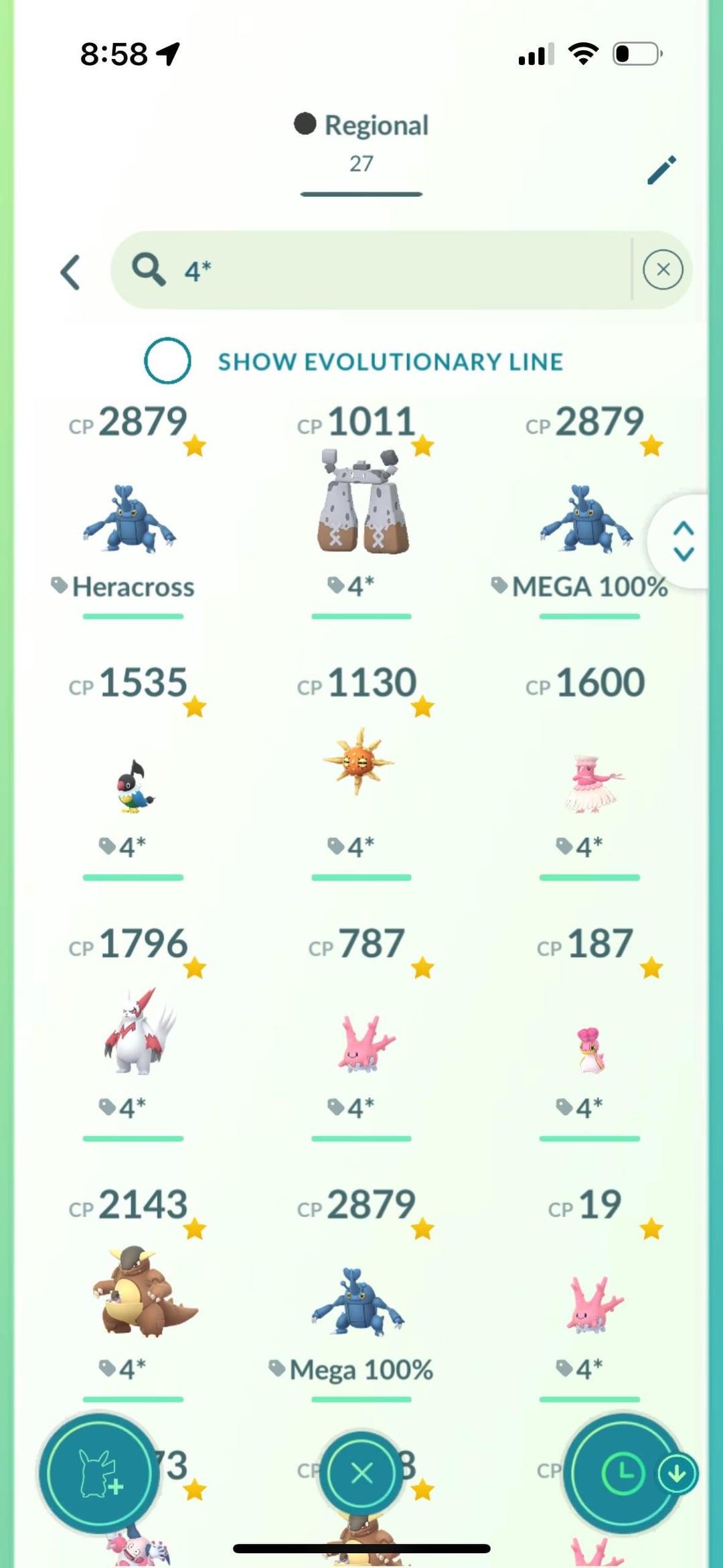This screenshot has height=1568, width=723.
Task: Select the CP 1796 Zangoose
Action: tap(138, 1032)
